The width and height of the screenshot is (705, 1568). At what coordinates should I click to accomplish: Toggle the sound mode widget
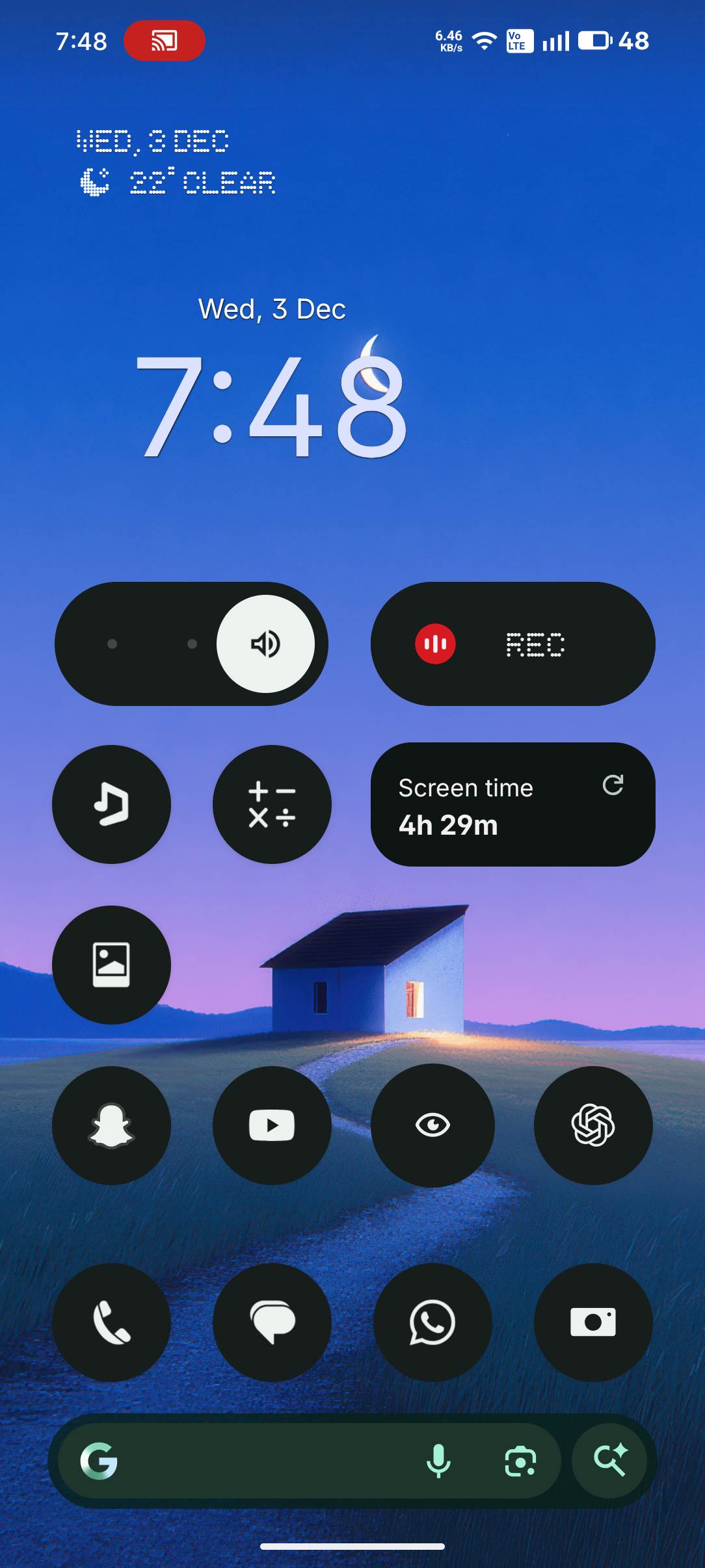[x=265, y=644]
